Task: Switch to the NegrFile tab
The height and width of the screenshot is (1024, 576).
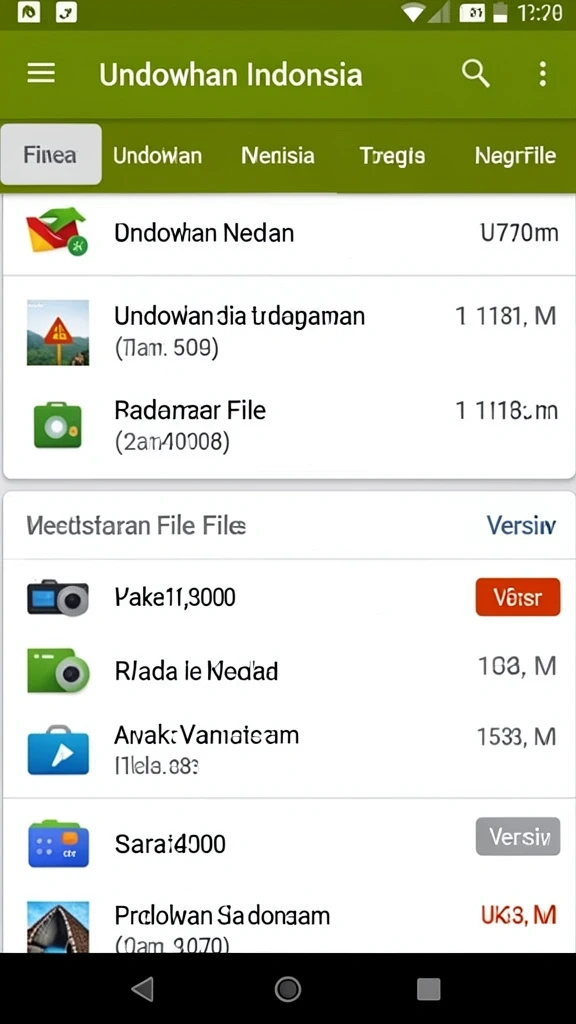Action: (x=515, y=156)
